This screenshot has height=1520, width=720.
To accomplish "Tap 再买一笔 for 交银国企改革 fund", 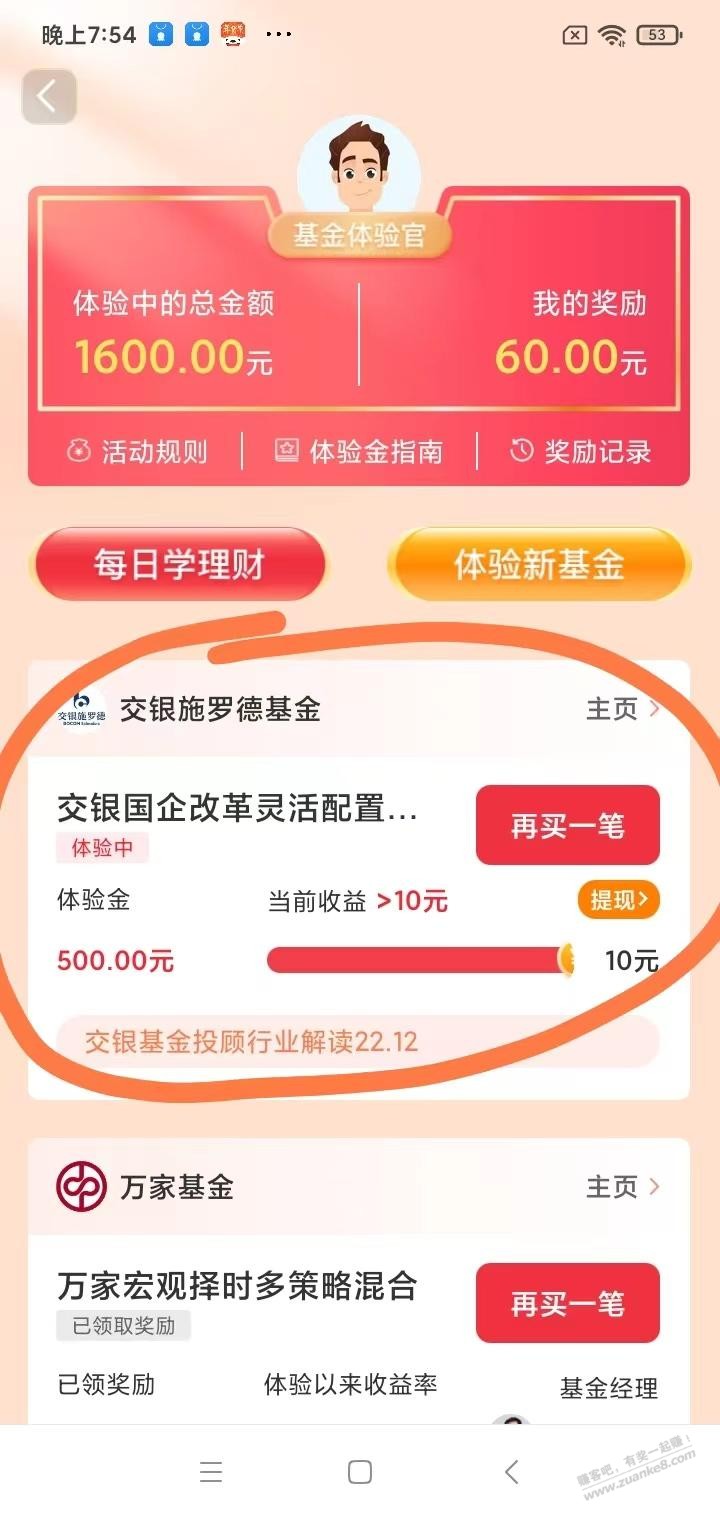I will (x=567, y=826).
